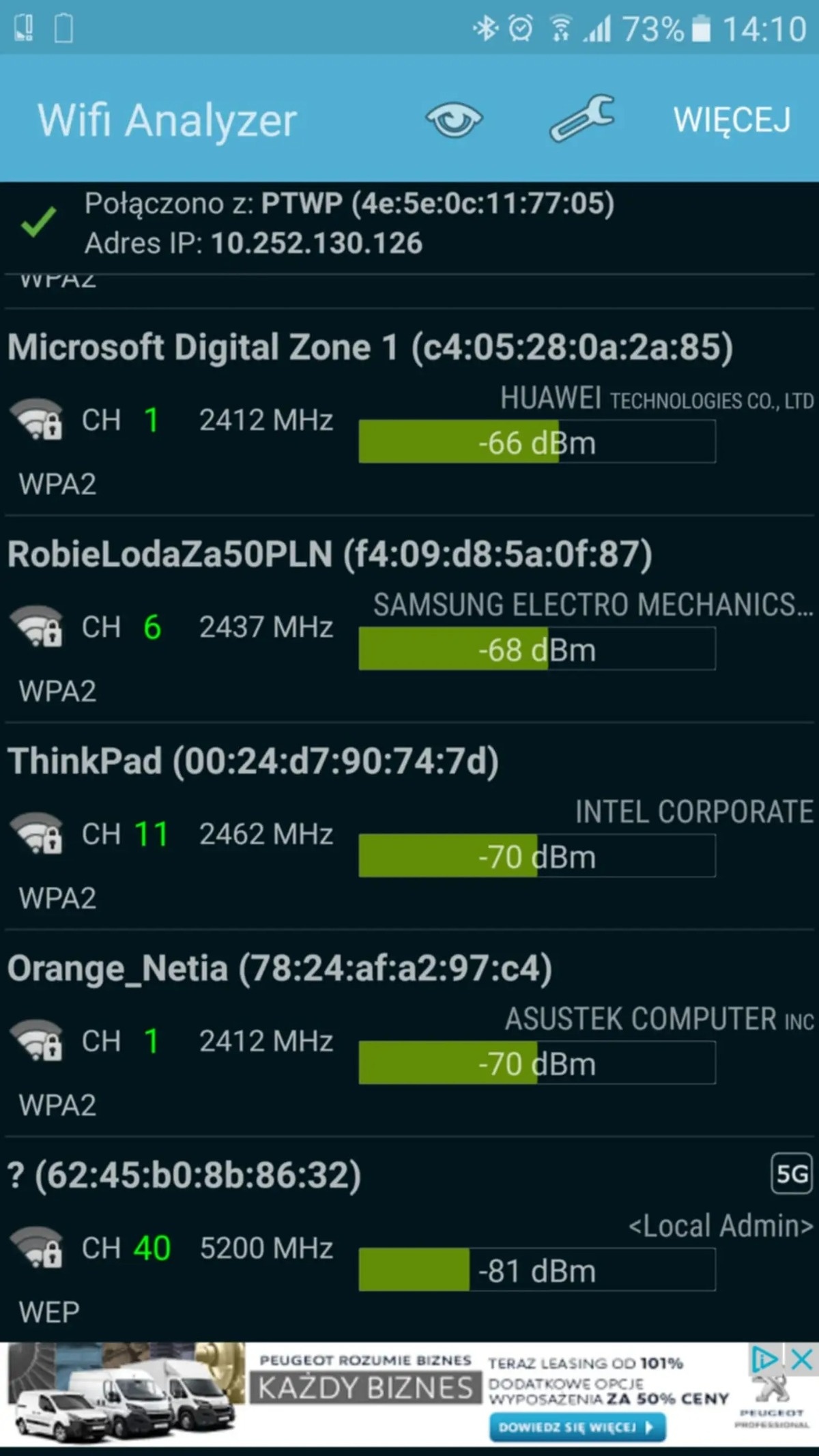Image resolution: width=819 pixels, height=1456 pixels.
Task: Tap the Play protection icon in the ad
Action: pyautogui.click(x=764, y=1358)
